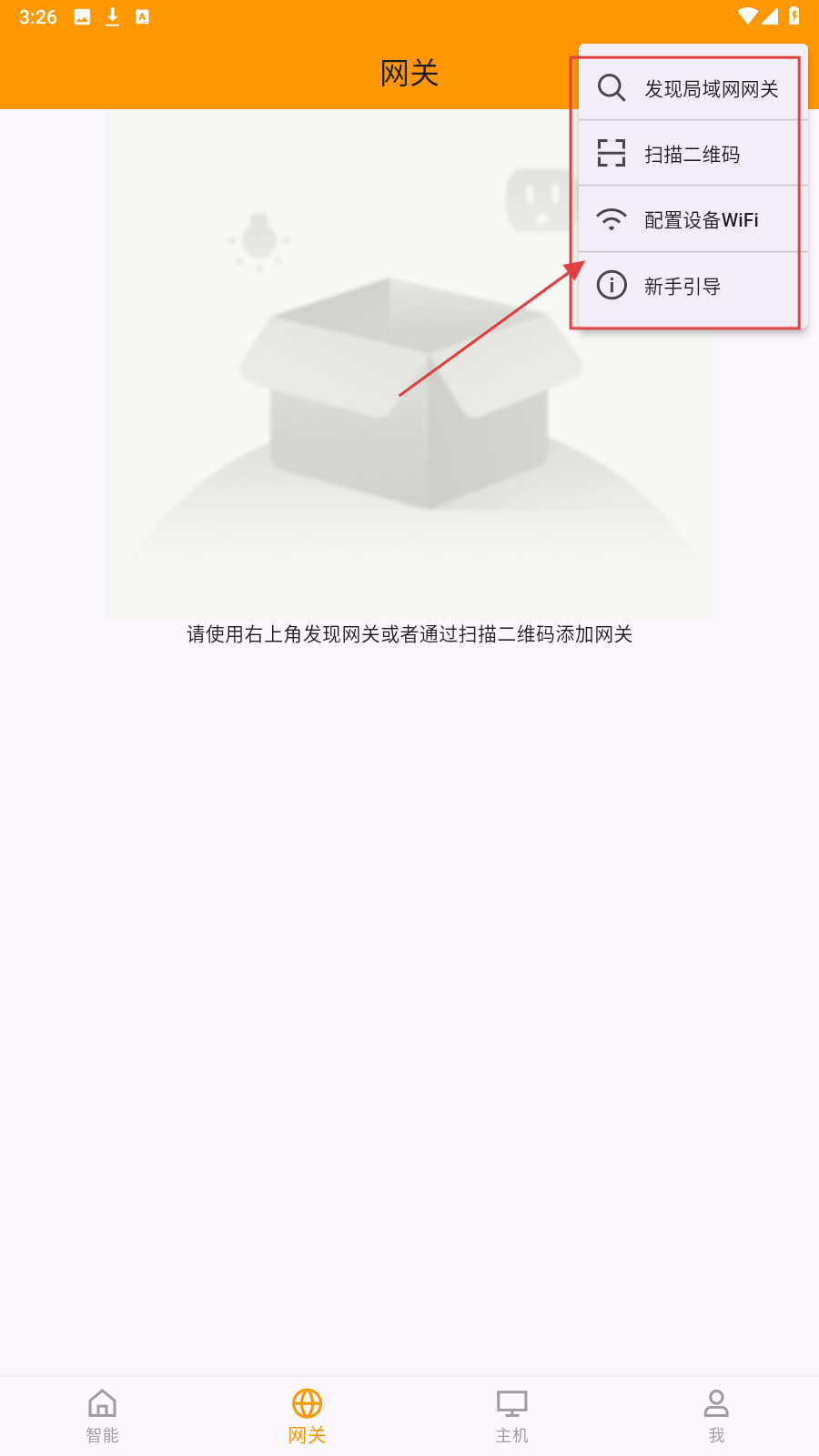
Task: Open 配置设备WiFi menu item
Action: (693, 219)
